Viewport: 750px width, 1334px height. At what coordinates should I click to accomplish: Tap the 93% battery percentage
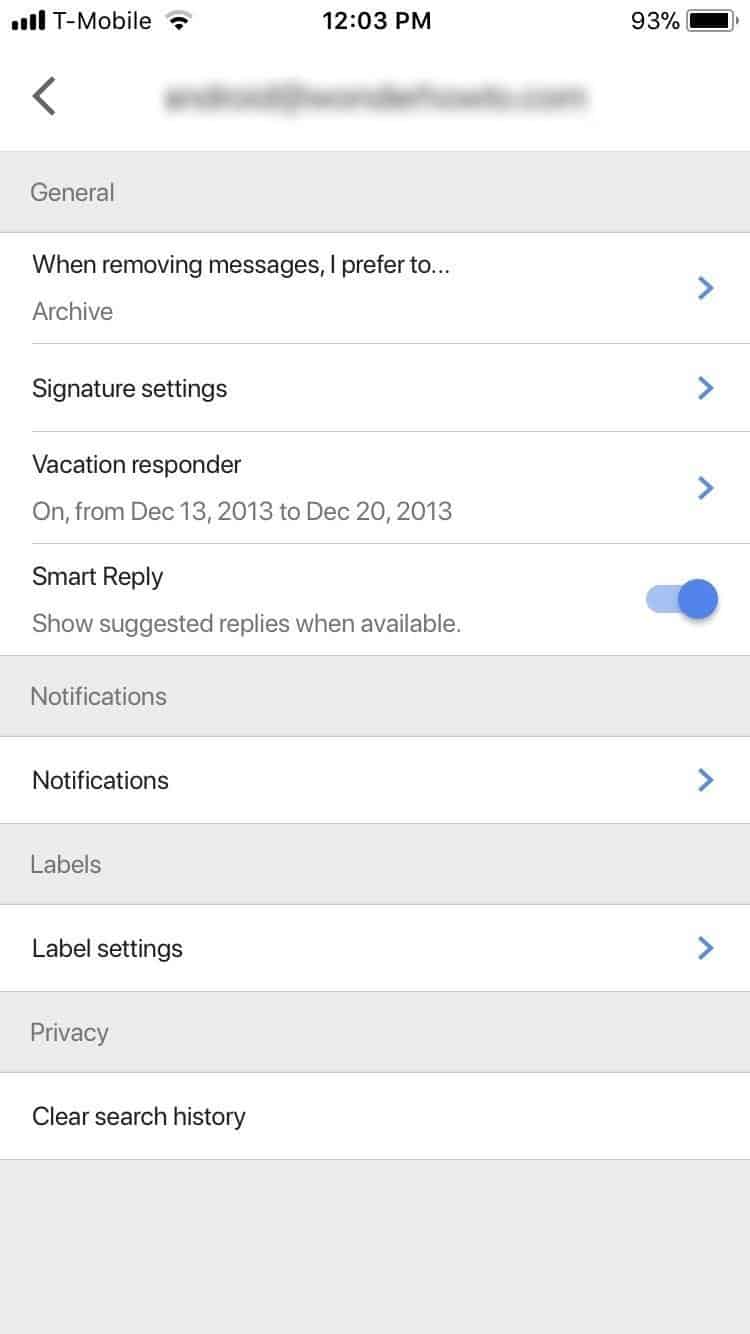point(655,20)
